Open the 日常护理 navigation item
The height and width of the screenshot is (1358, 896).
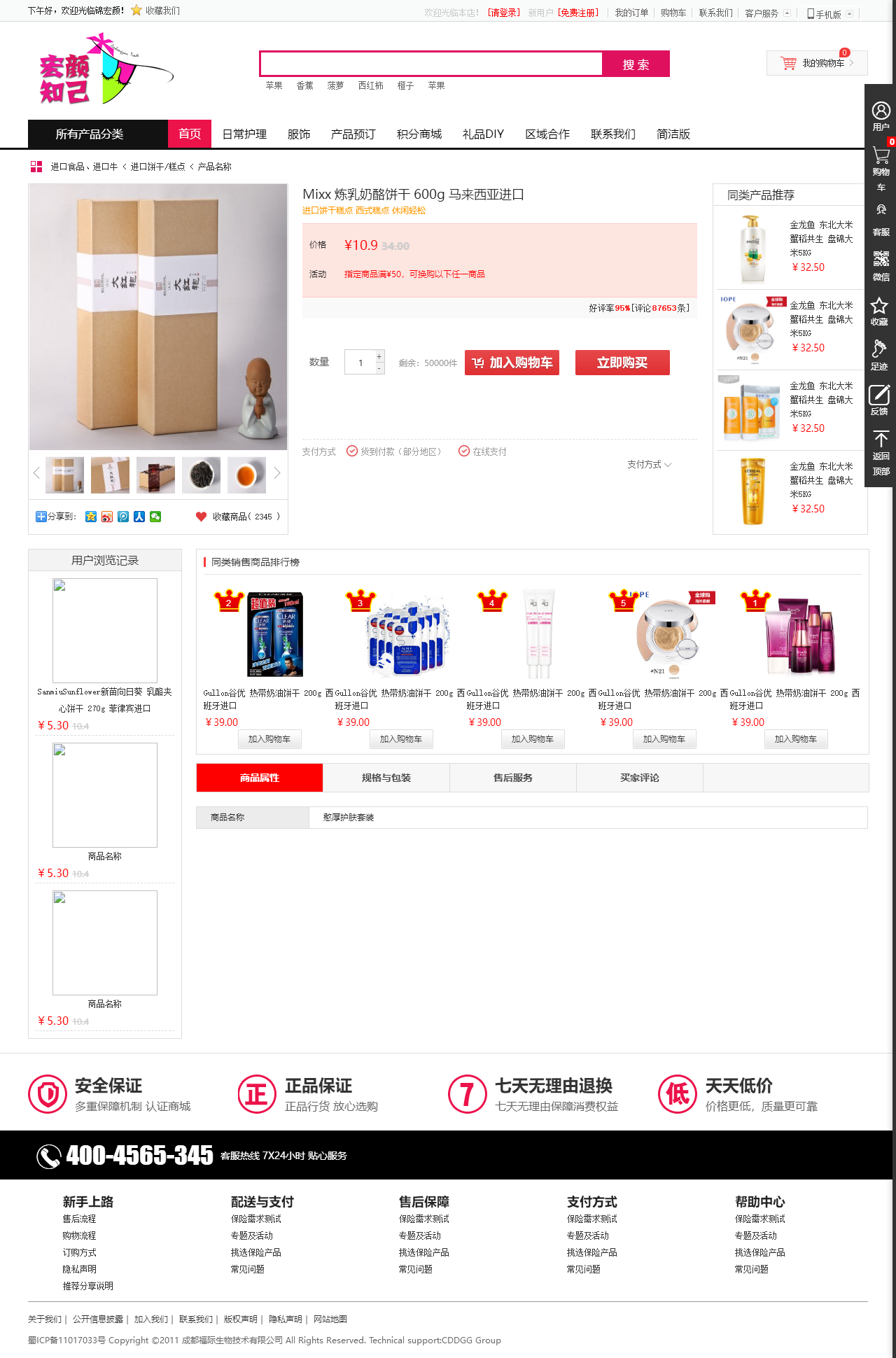(244, 134)
